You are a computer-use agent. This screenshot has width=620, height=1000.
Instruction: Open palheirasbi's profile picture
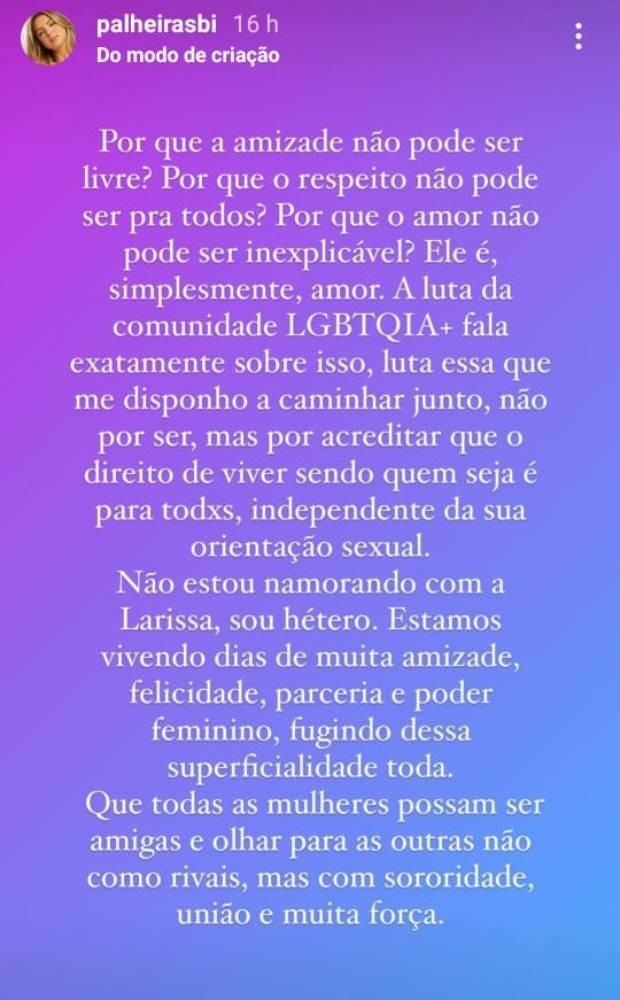coord(47,40)
